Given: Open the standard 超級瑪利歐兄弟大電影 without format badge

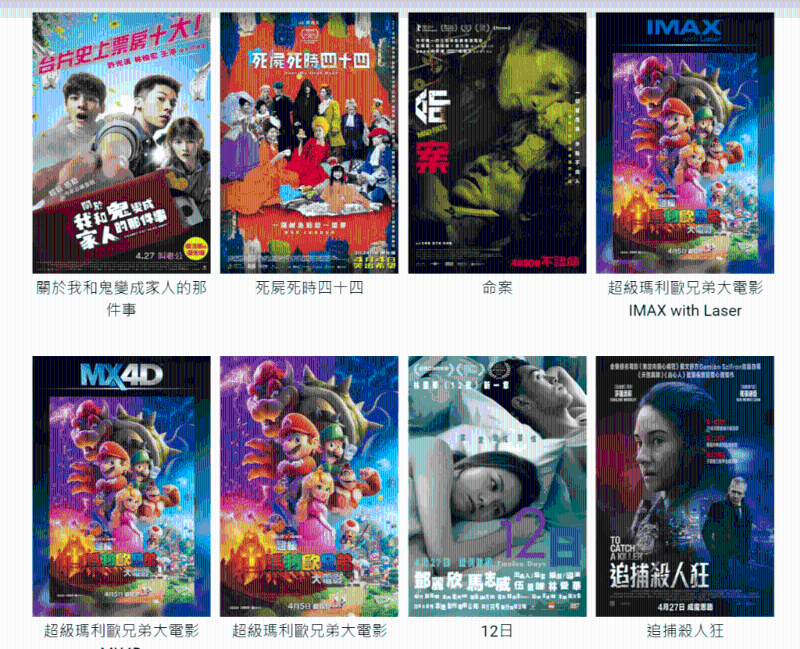Looking at the screenshot, I should pos(309,486).
